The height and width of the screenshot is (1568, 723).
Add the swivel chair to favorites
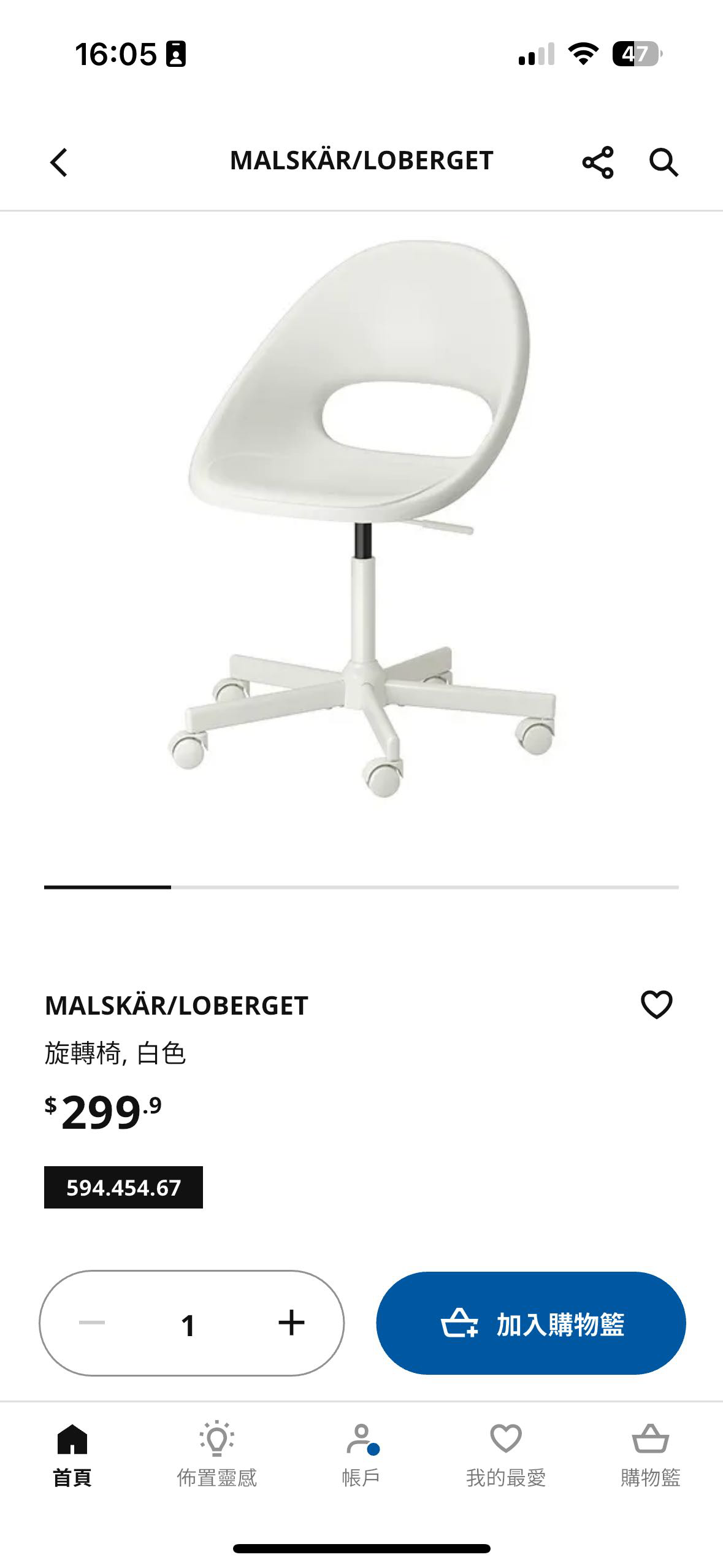point(656,1005)
